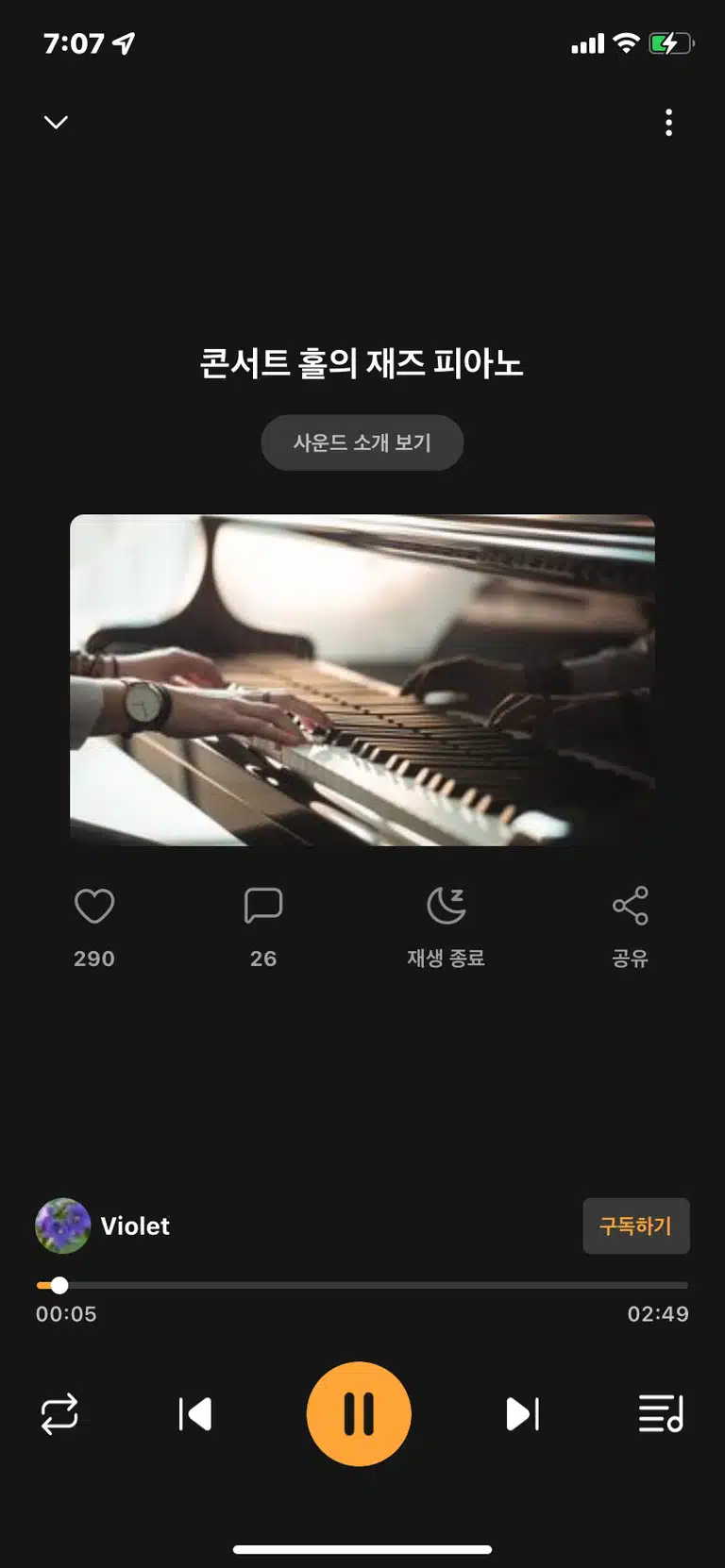Collapse the player with the down chevron
This screenshot has width=725, height=1568.
tap(56, 123)
